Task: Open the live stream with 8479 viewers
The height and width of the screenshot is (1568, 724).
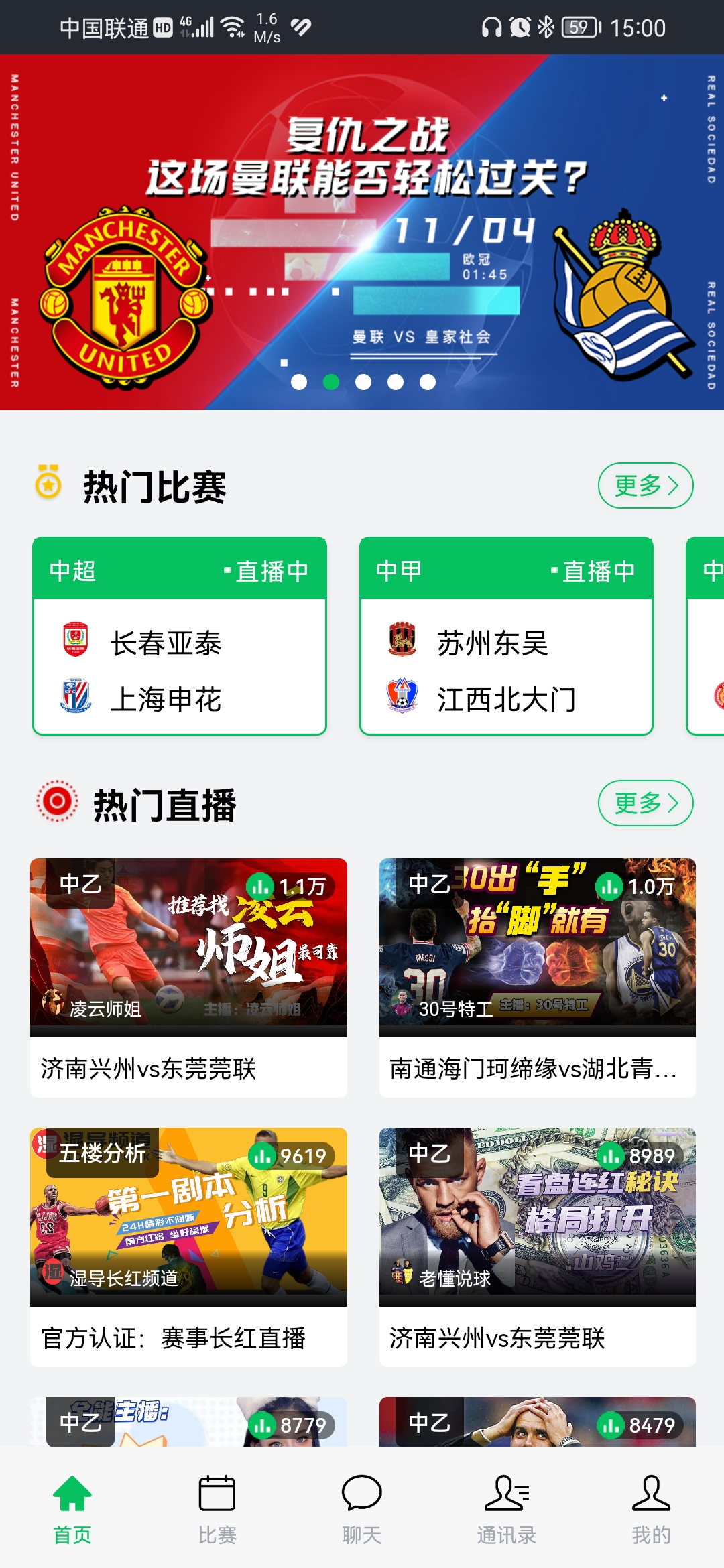Action: [537, 1422]
